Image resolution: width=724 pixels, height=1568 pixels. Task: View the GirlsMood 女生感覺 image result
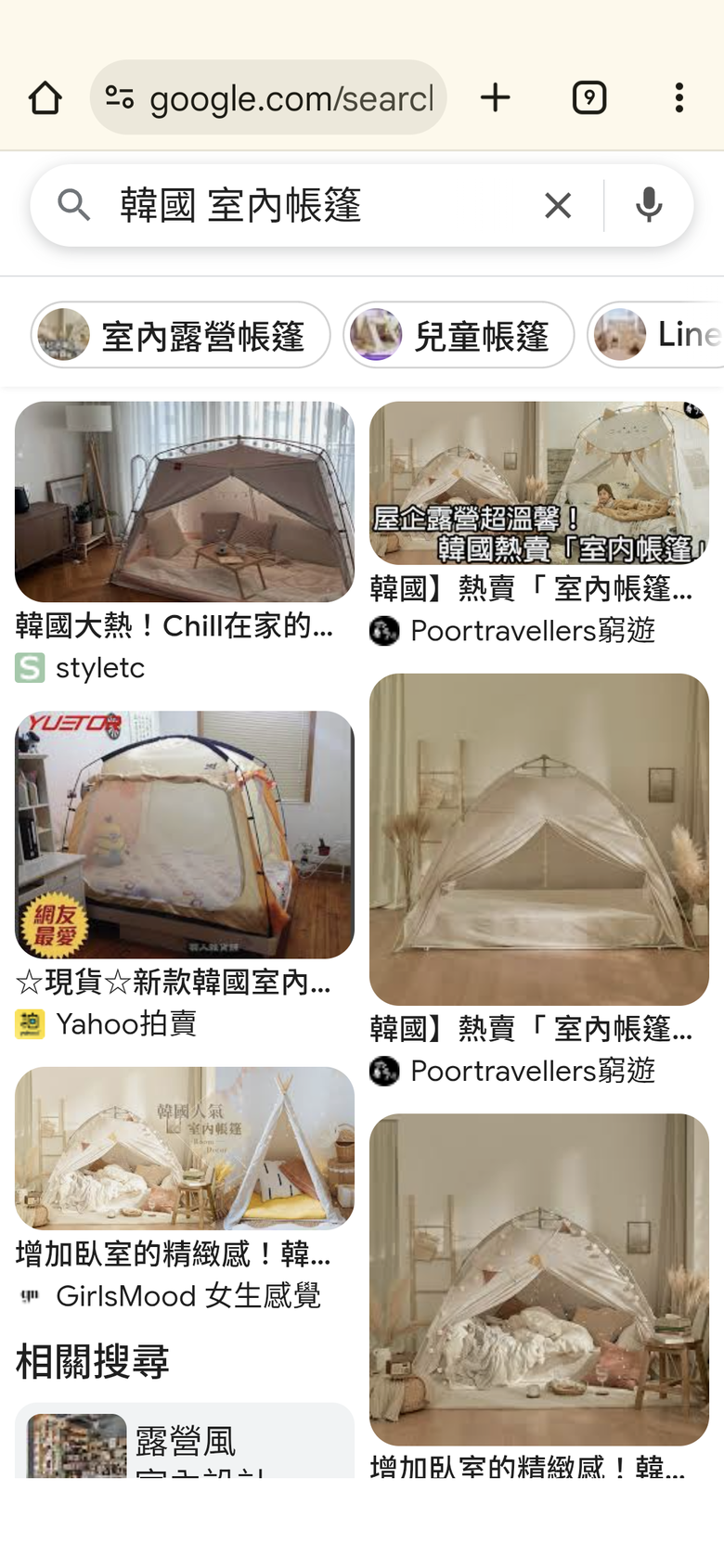[x=184, y=1148]
